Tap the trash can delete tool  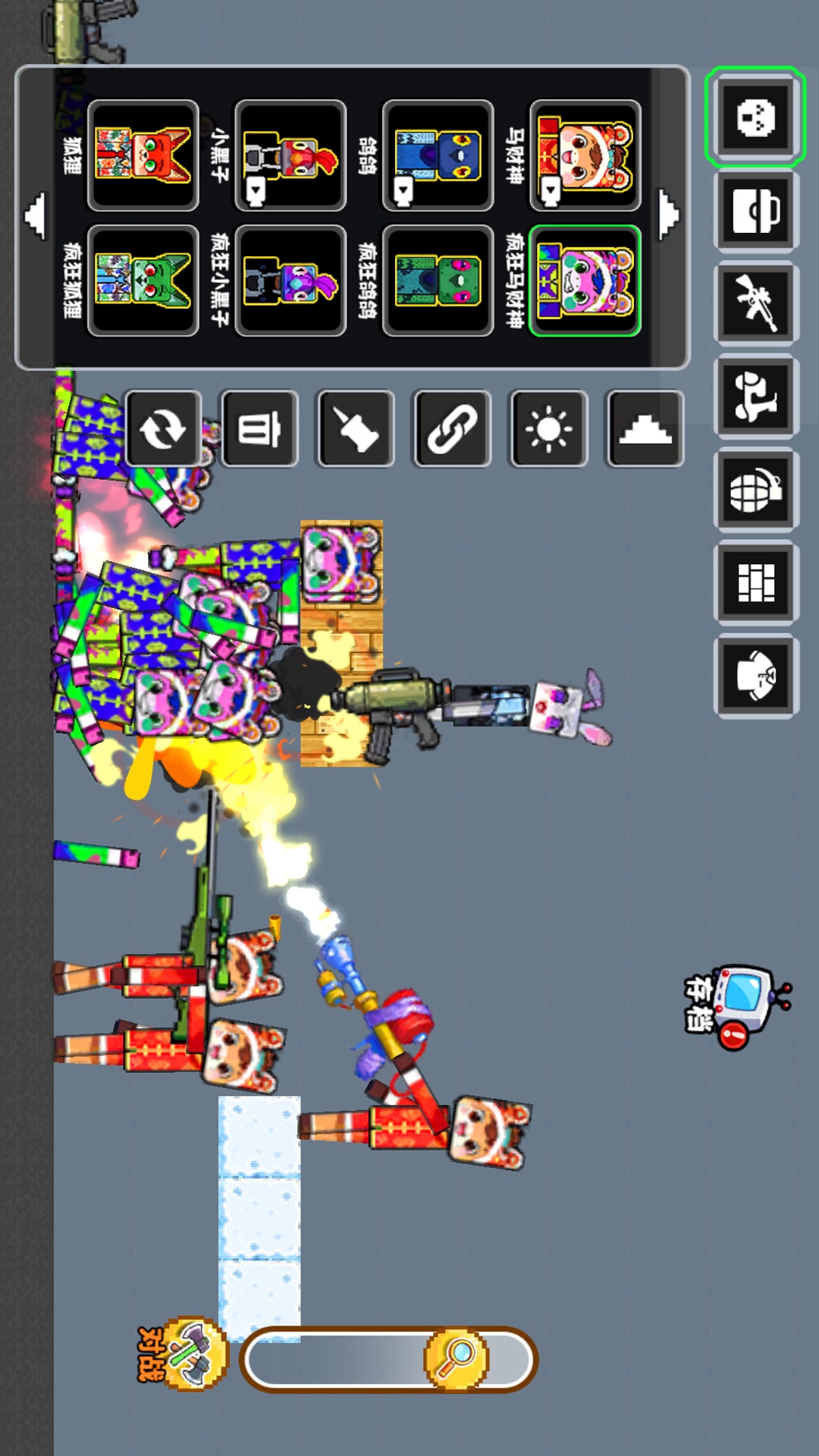click(x=259, y=429)
